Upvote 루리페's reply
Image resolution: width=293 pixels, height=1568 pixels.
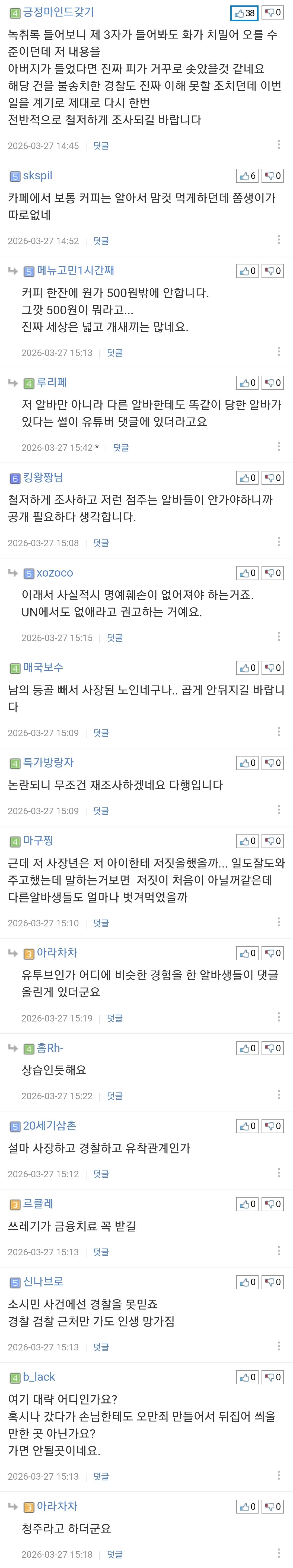[247, 383]
